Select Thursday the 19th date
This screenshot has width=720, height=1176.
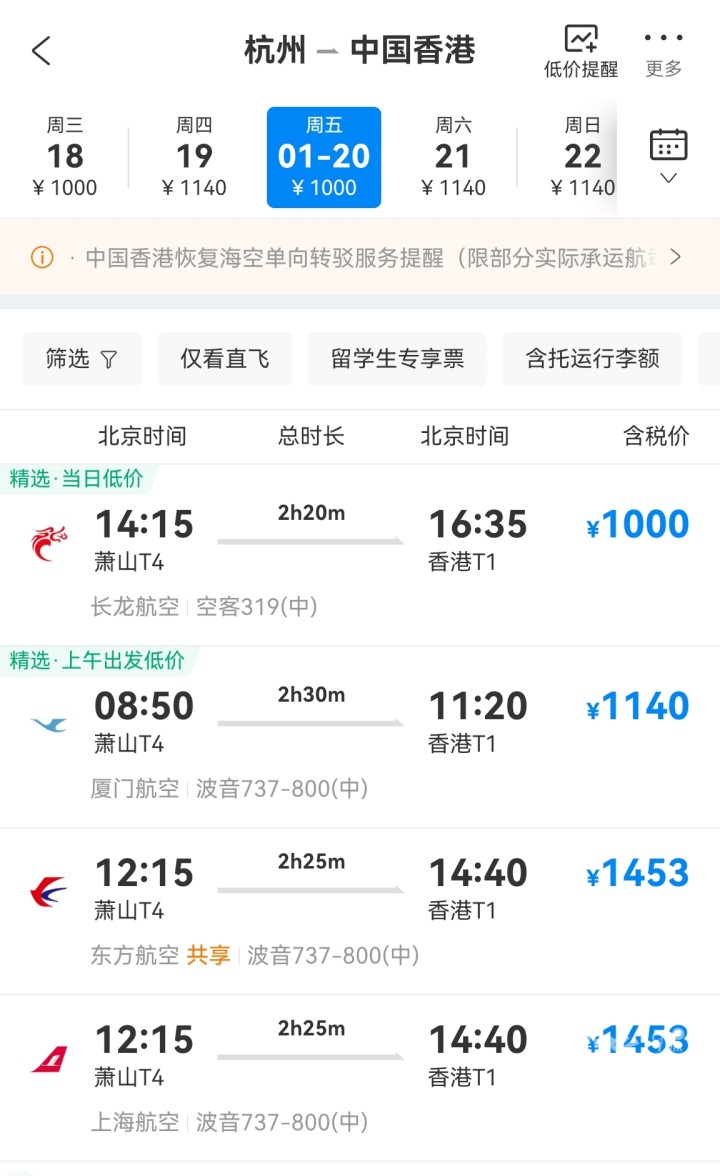pyautogui.click(x=194, y=157)
